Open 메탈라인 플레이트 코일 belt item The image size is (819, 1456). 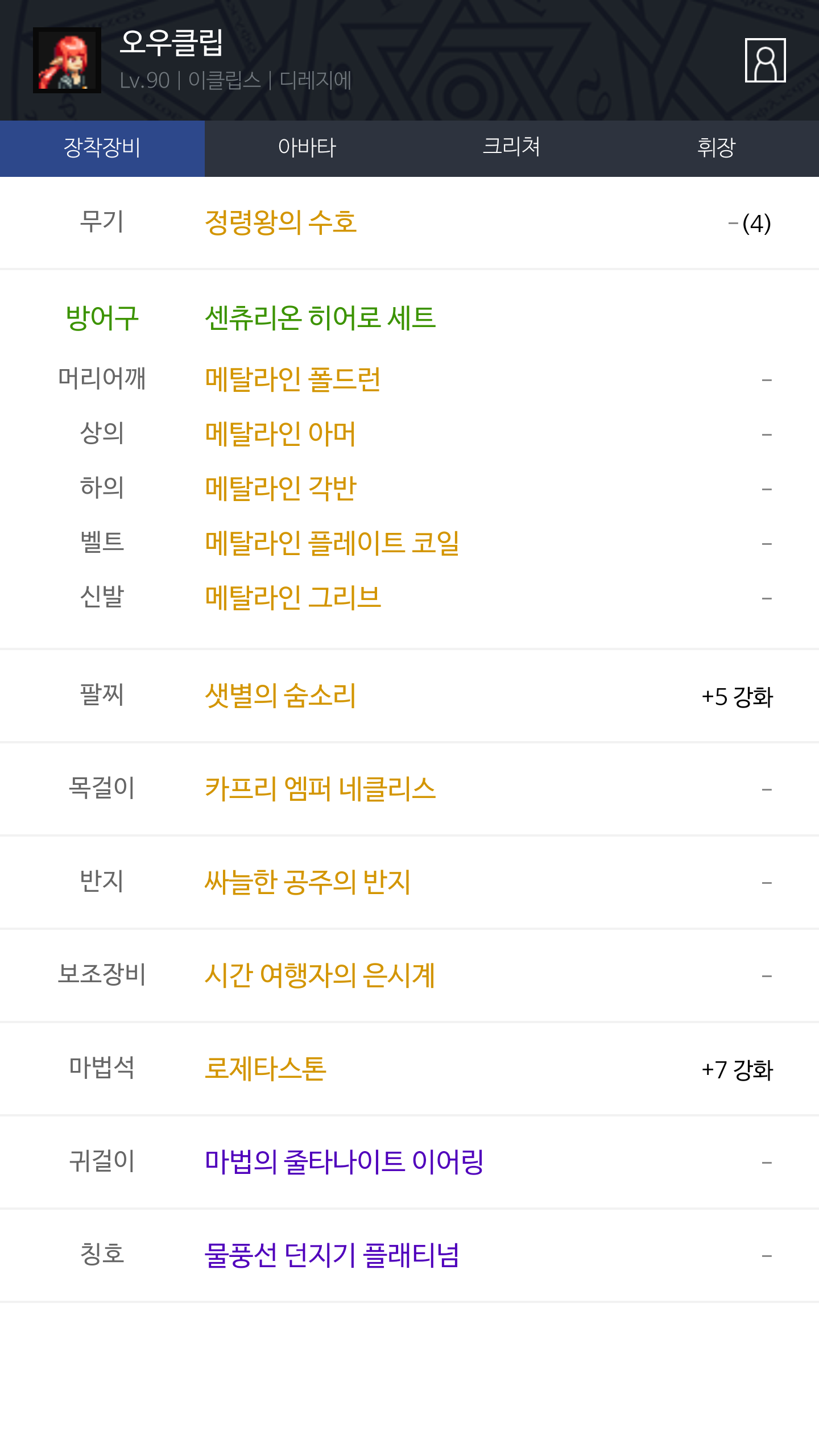tap(332, 543)
